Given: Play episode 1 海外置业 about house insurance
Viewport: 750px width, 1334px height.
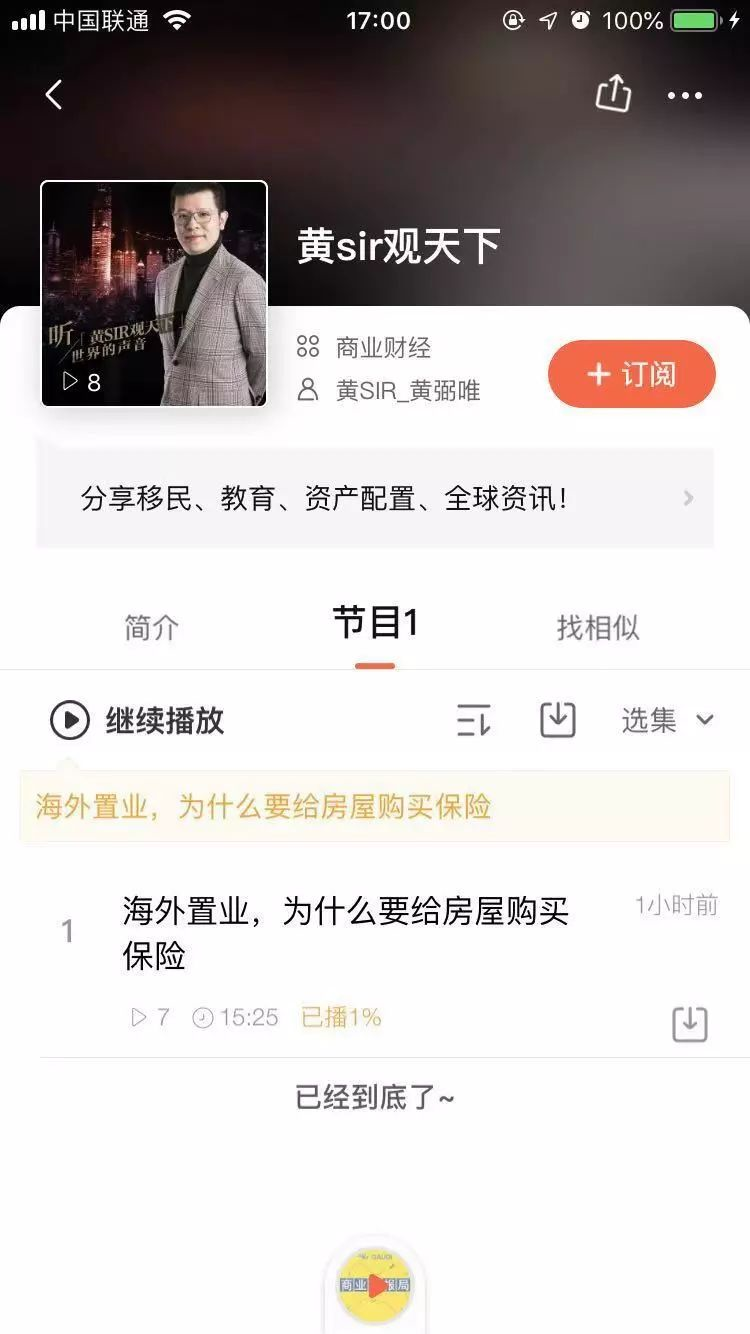Looking at the screenshot, I should [345, 932].
